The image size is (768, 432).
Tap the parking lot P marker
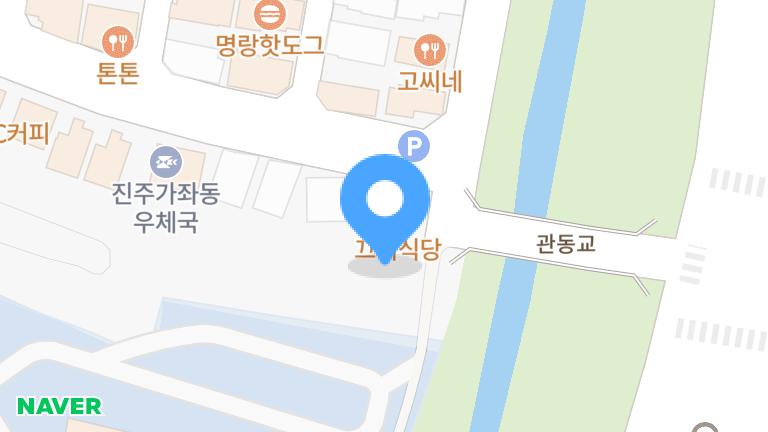[413, 148]
